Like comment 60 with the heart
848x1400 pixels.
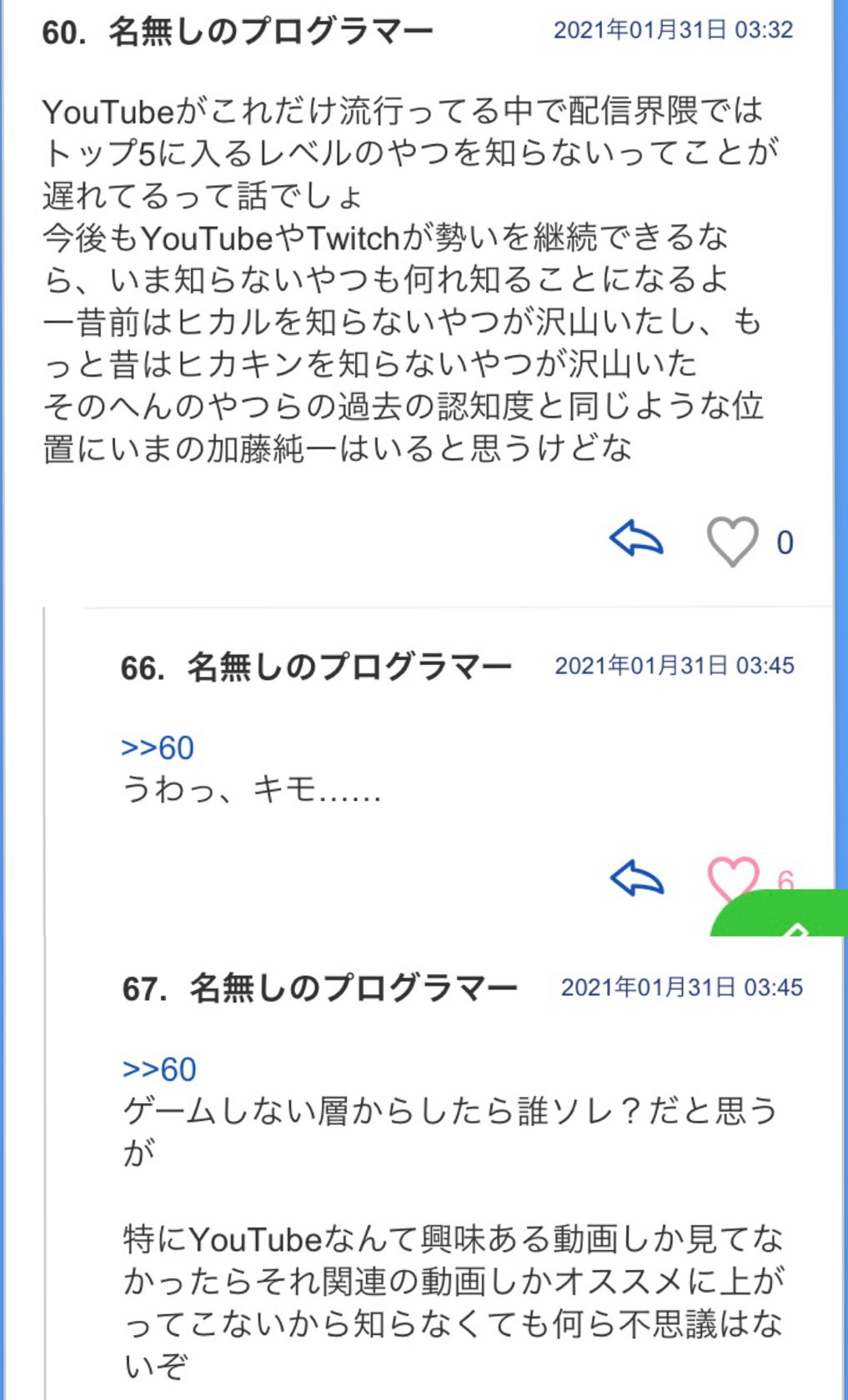pos(732,541)
